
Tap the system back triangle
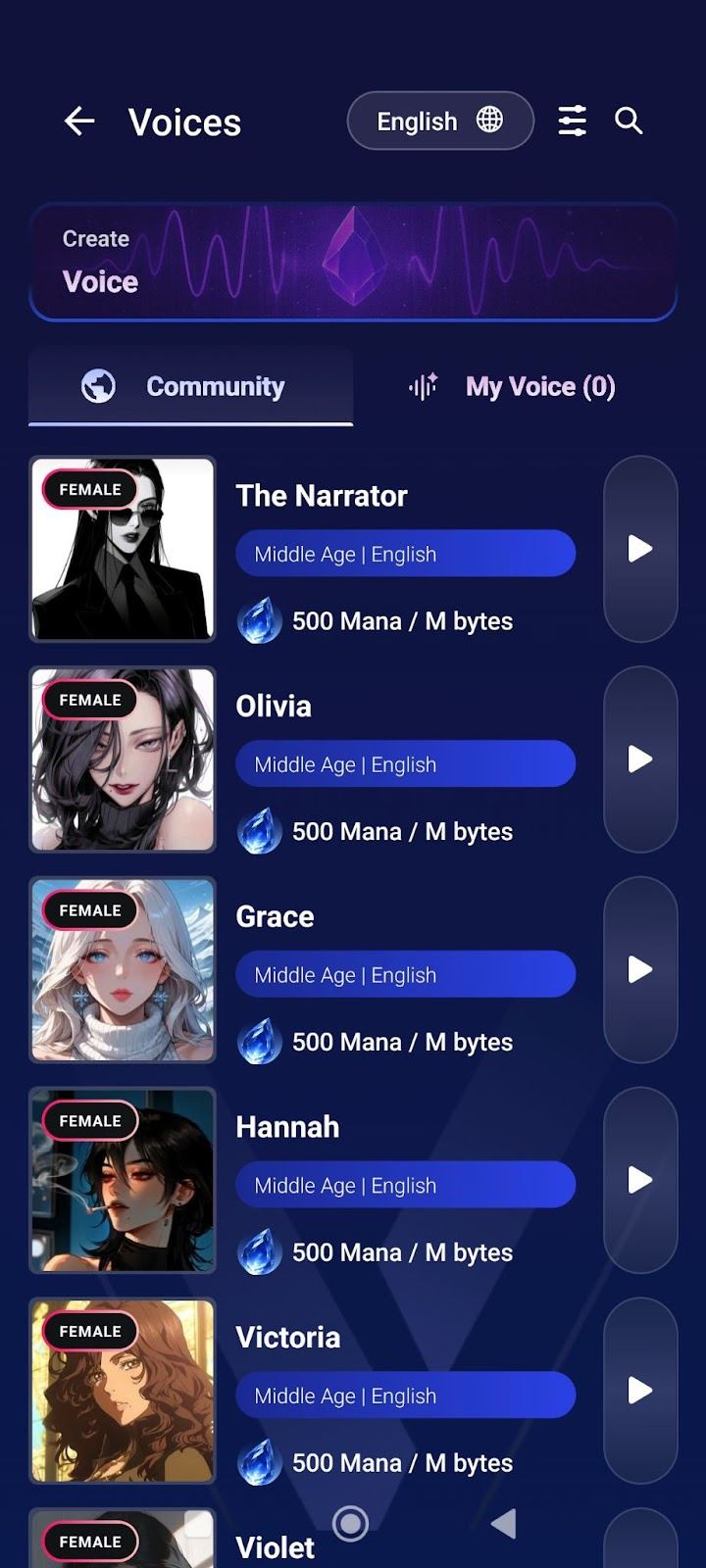[504, 1523]
